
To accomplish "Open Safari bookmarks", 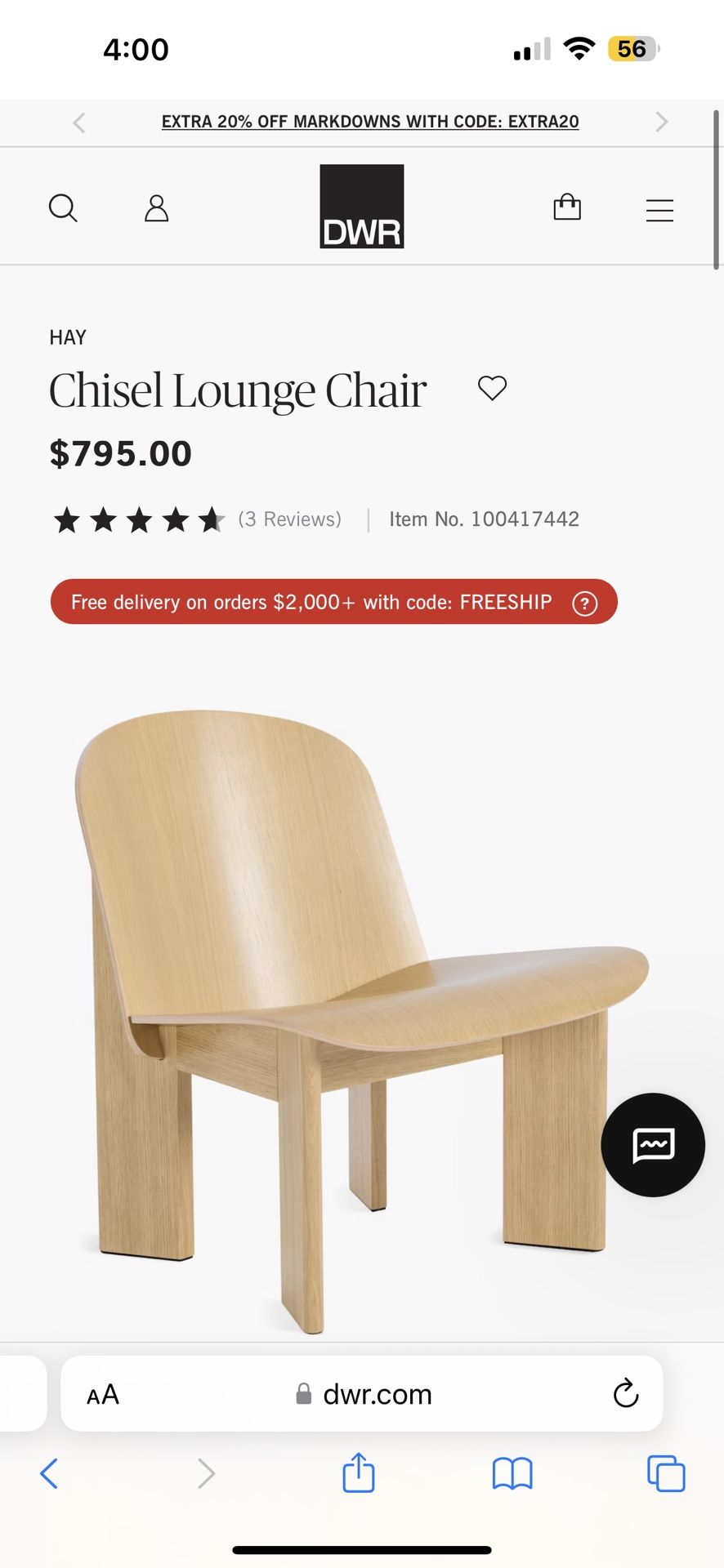I will (512, 1473).
